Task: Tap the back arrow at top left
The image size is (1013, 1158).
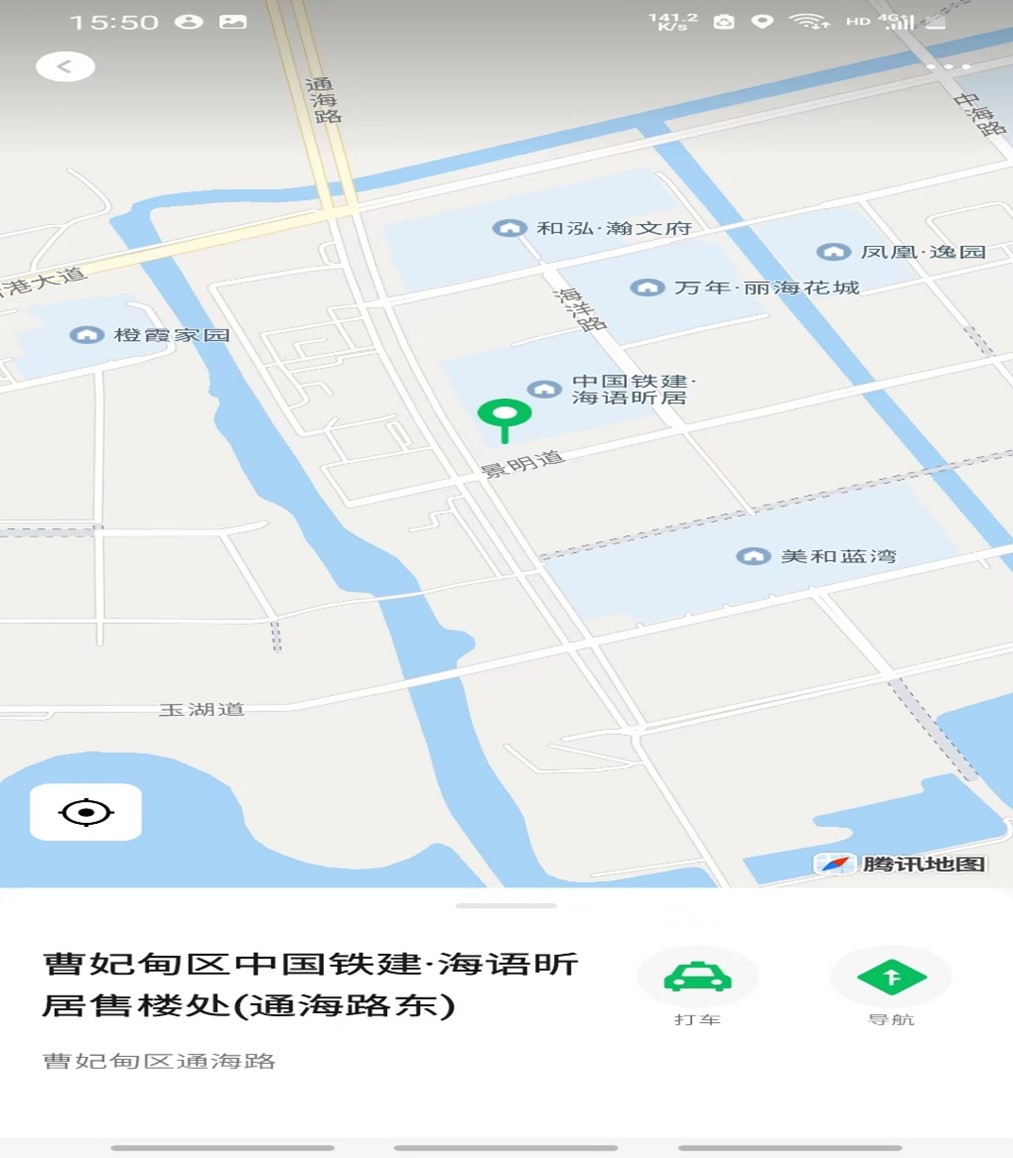Action: click(x=64, y=65)
